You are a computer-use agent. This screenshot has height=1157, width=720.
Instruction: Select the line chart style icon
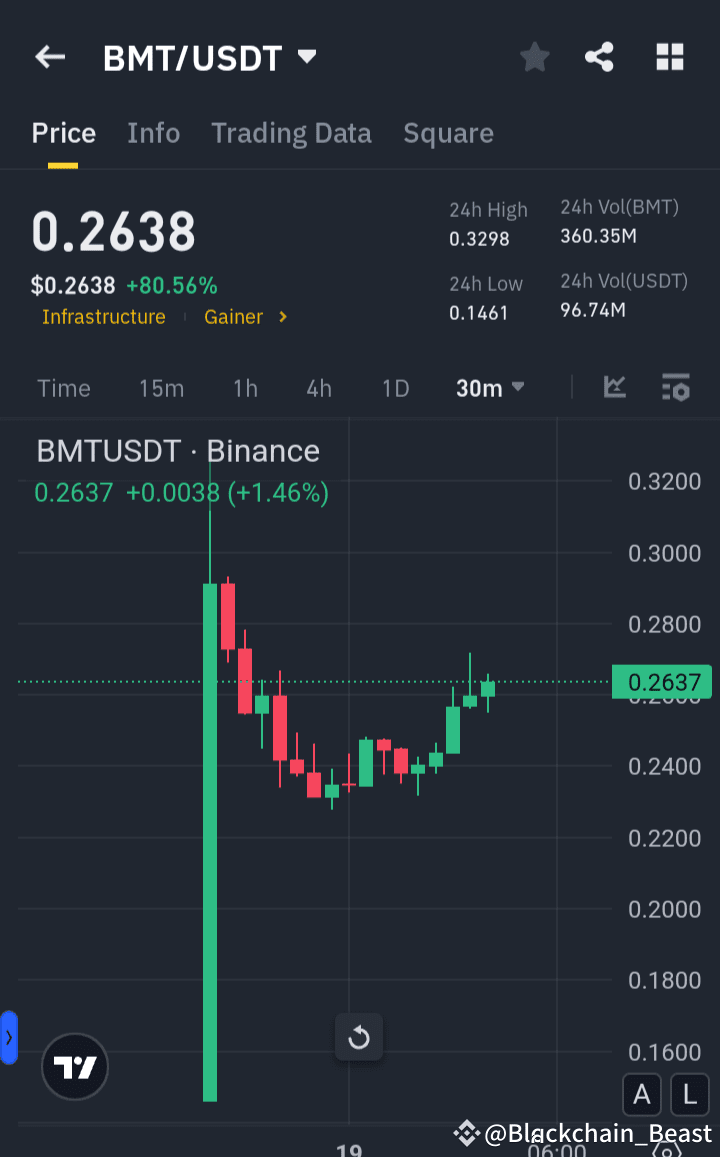pyautogui.click(x=614, y=388)
